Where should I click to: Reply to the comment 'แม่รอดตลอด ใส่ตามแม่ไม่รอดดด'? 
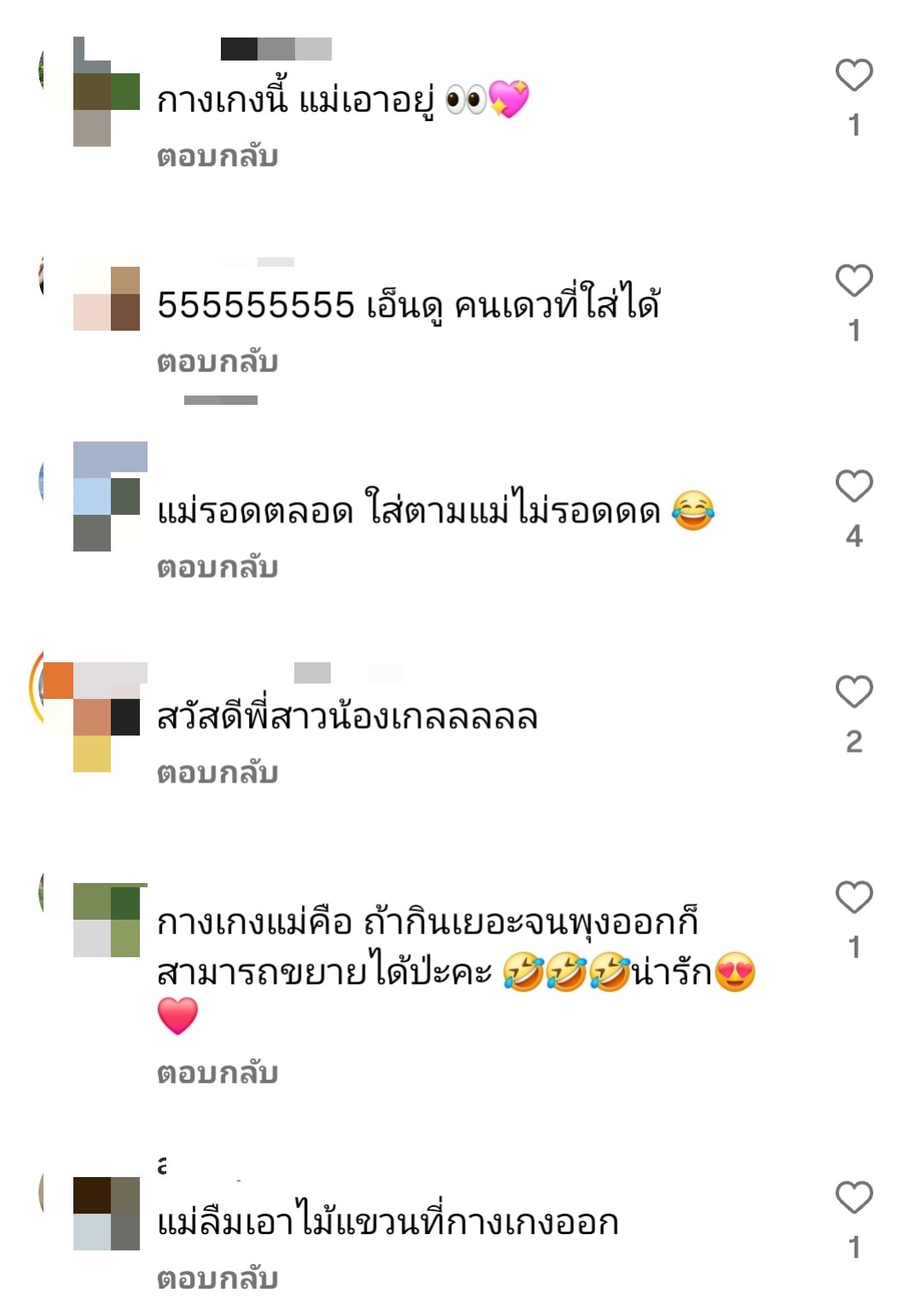(x=217, y=568)
